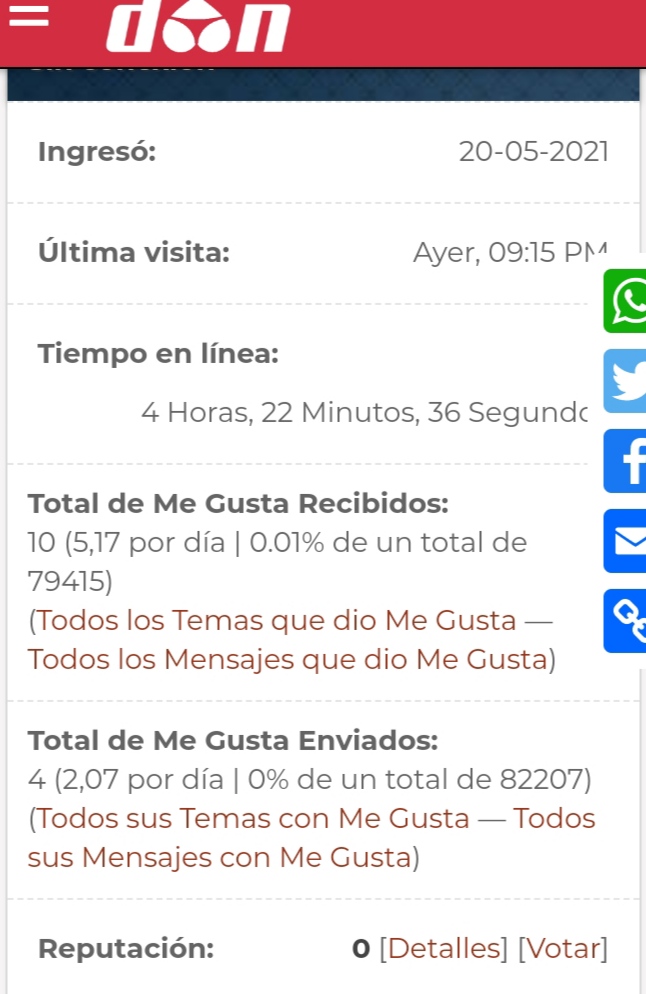646x994 pixels.
Task: Share profile on Facebook
Action: pos(626,461)
